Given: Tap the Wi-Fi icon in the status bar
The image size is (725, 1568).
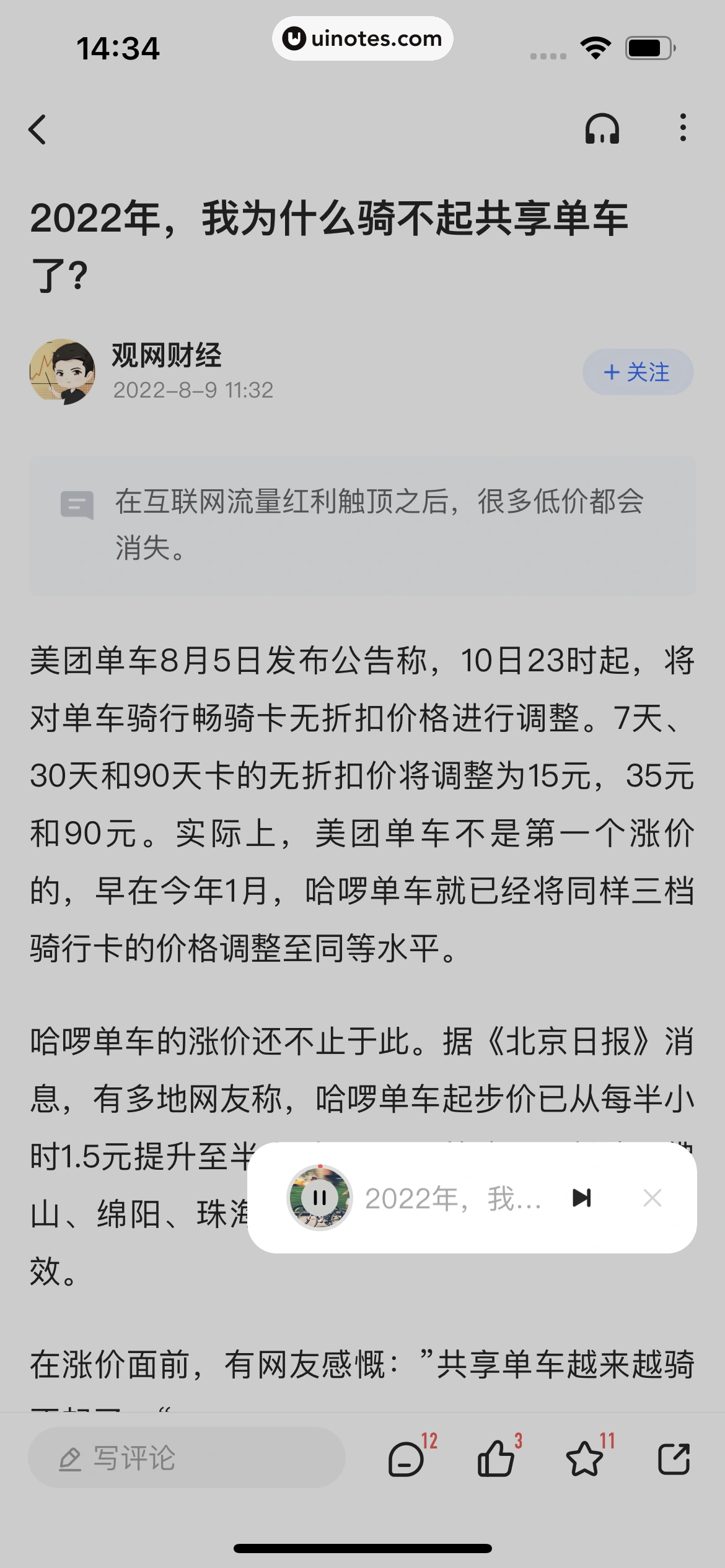Looking at the screenshot, I should pos(595,47).
